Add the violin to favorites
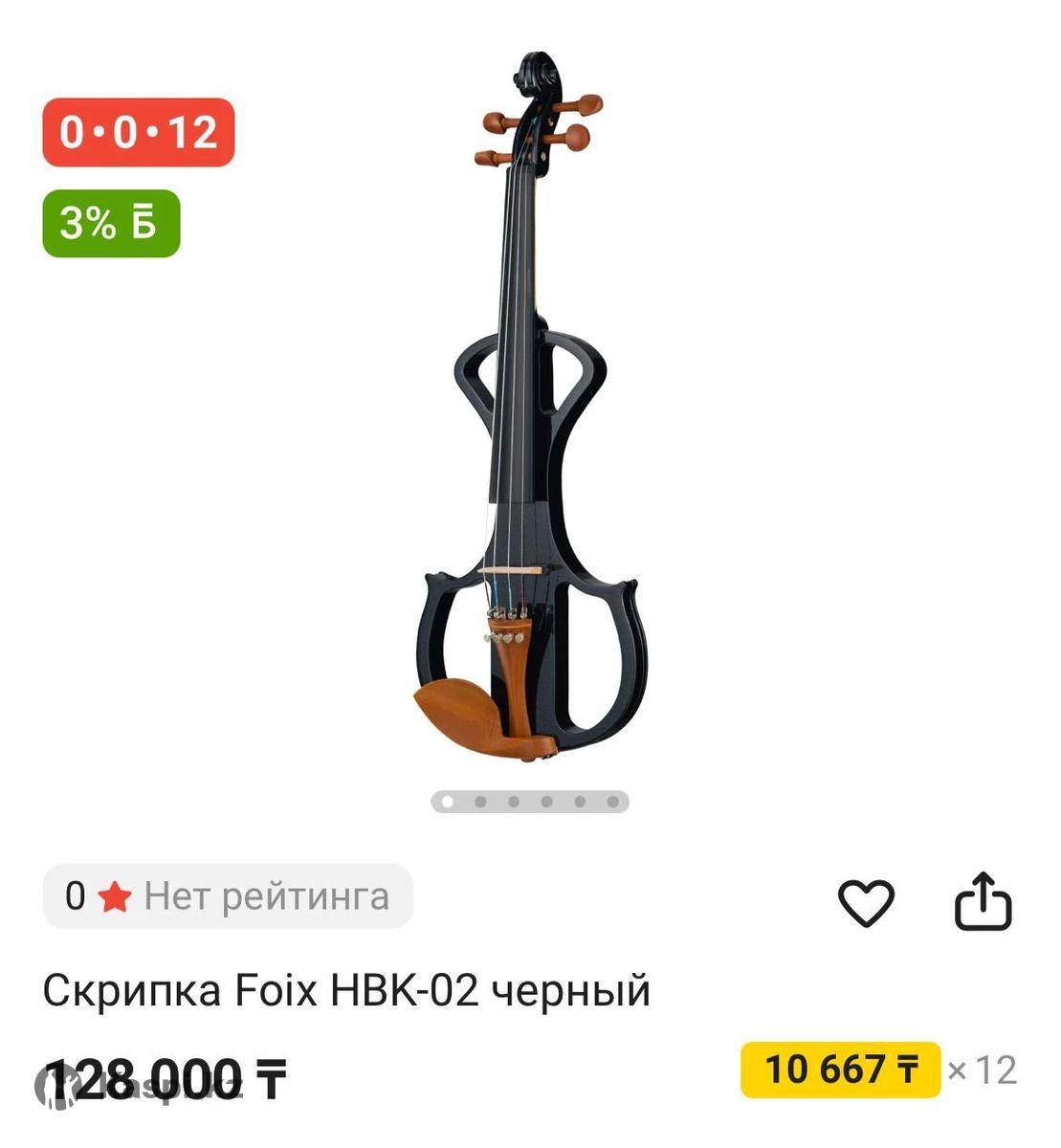 866,901
